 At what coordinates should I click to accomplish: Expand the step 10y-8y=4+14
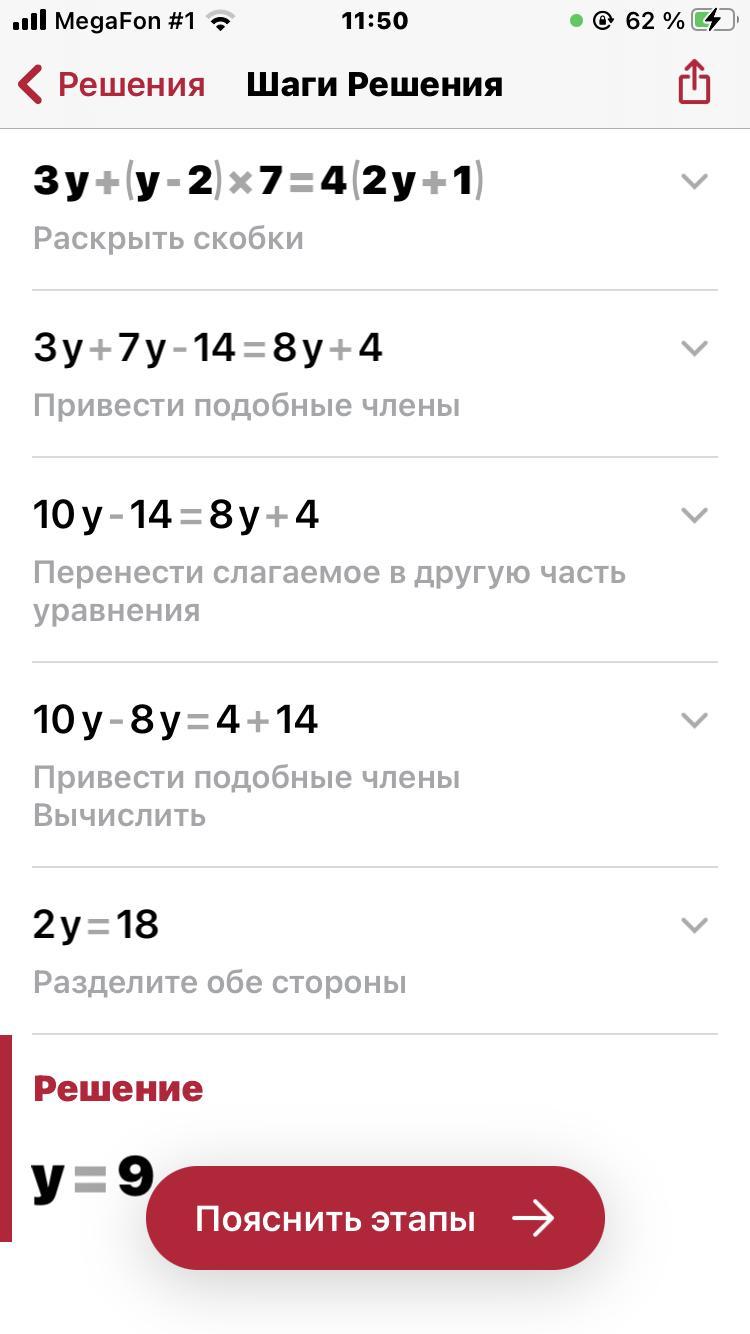coord(694,720)
